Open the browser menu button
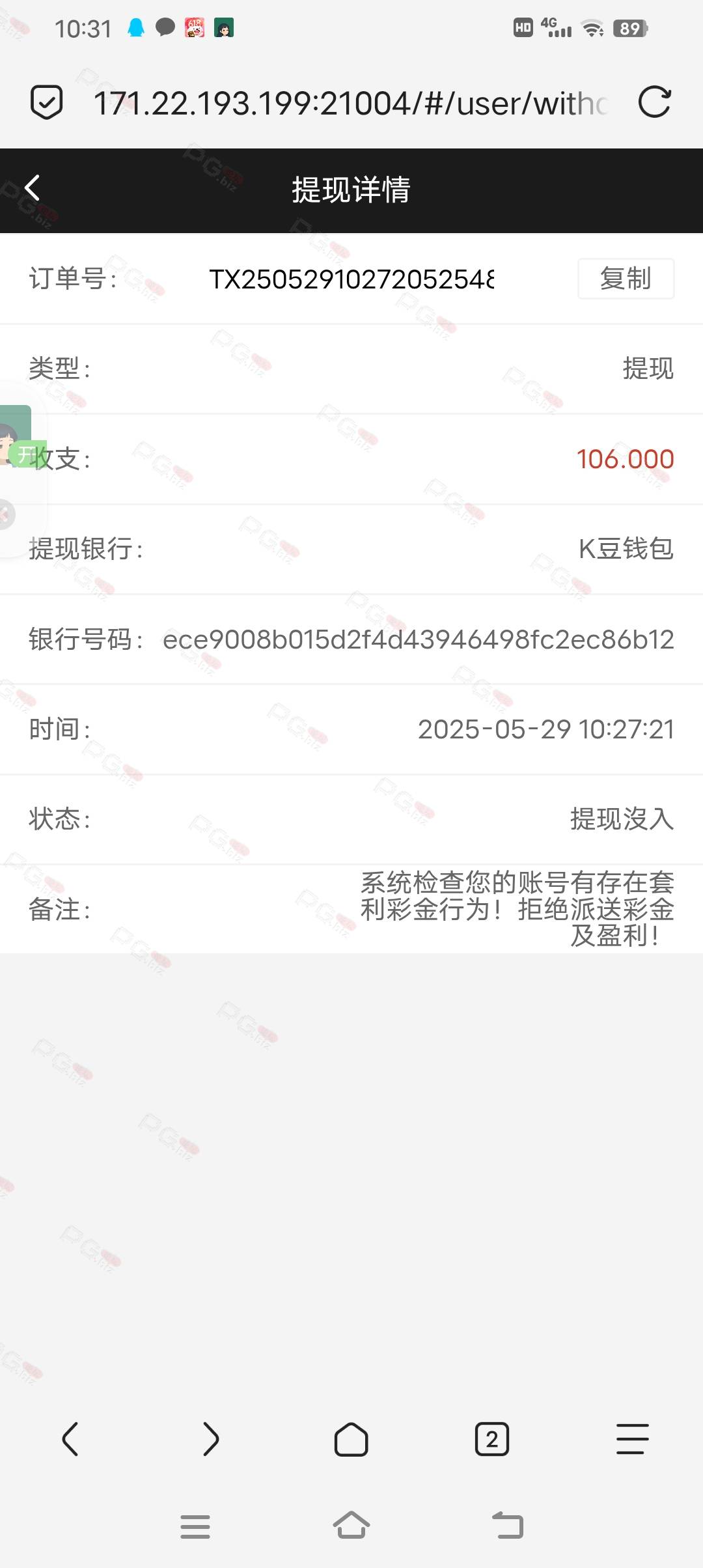703x1568 pixels. (x=633, y=1439)
